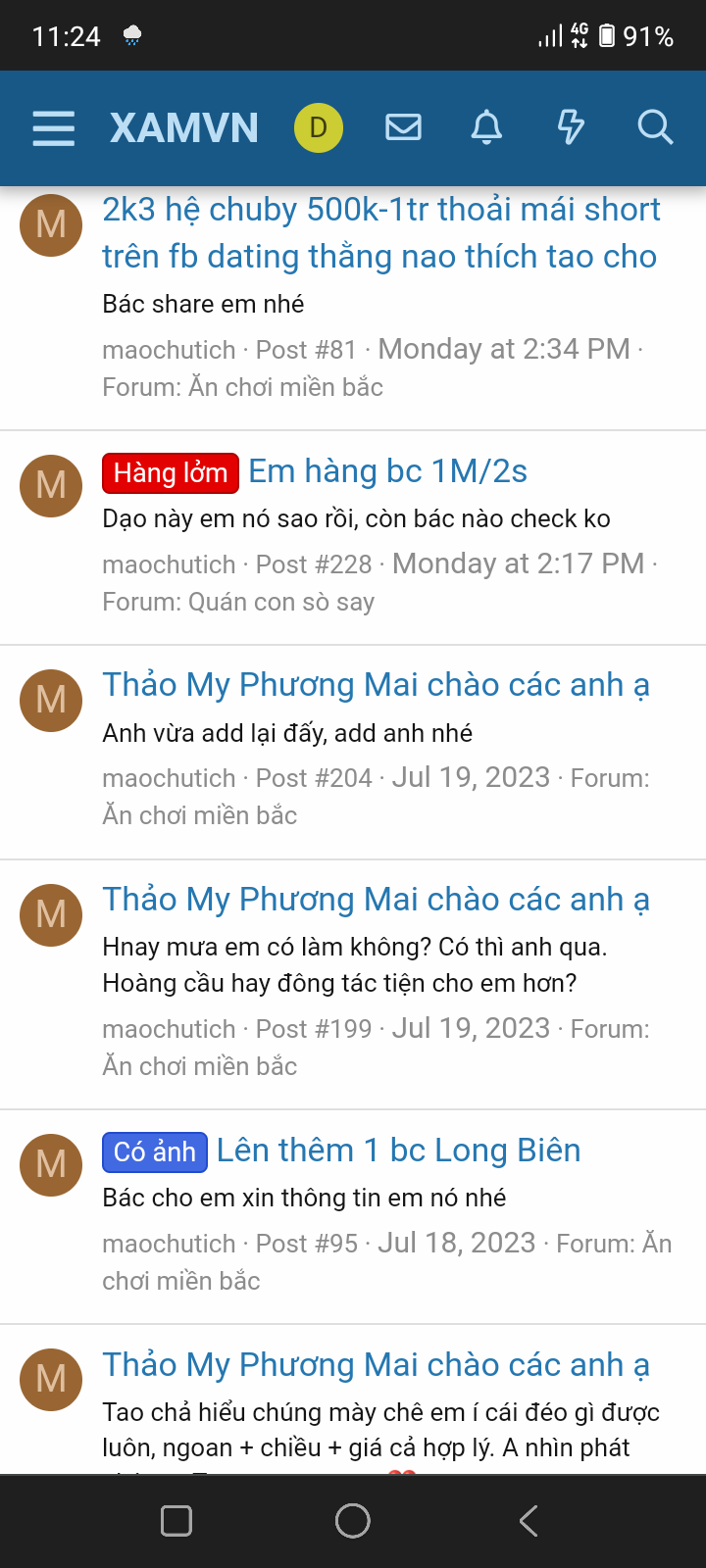Image resolution: width=706 pixels, height=1568 pixels.
Task: Open the search magnifier
Action: (654, 128)
